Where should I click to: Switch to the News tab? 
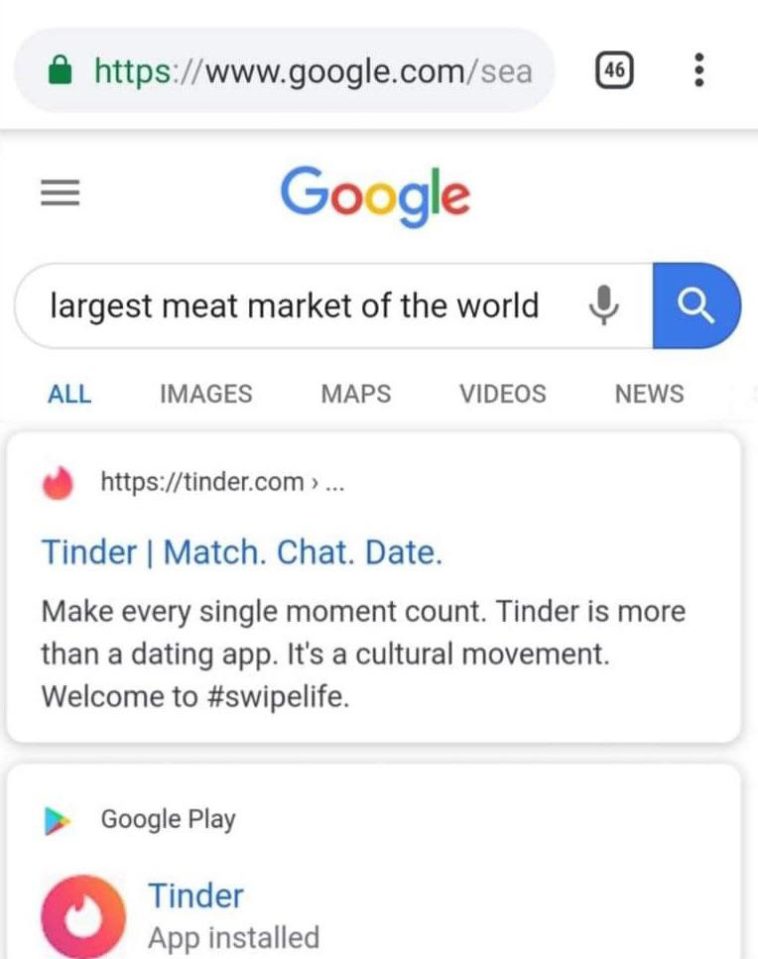click(x=649, y=394)
